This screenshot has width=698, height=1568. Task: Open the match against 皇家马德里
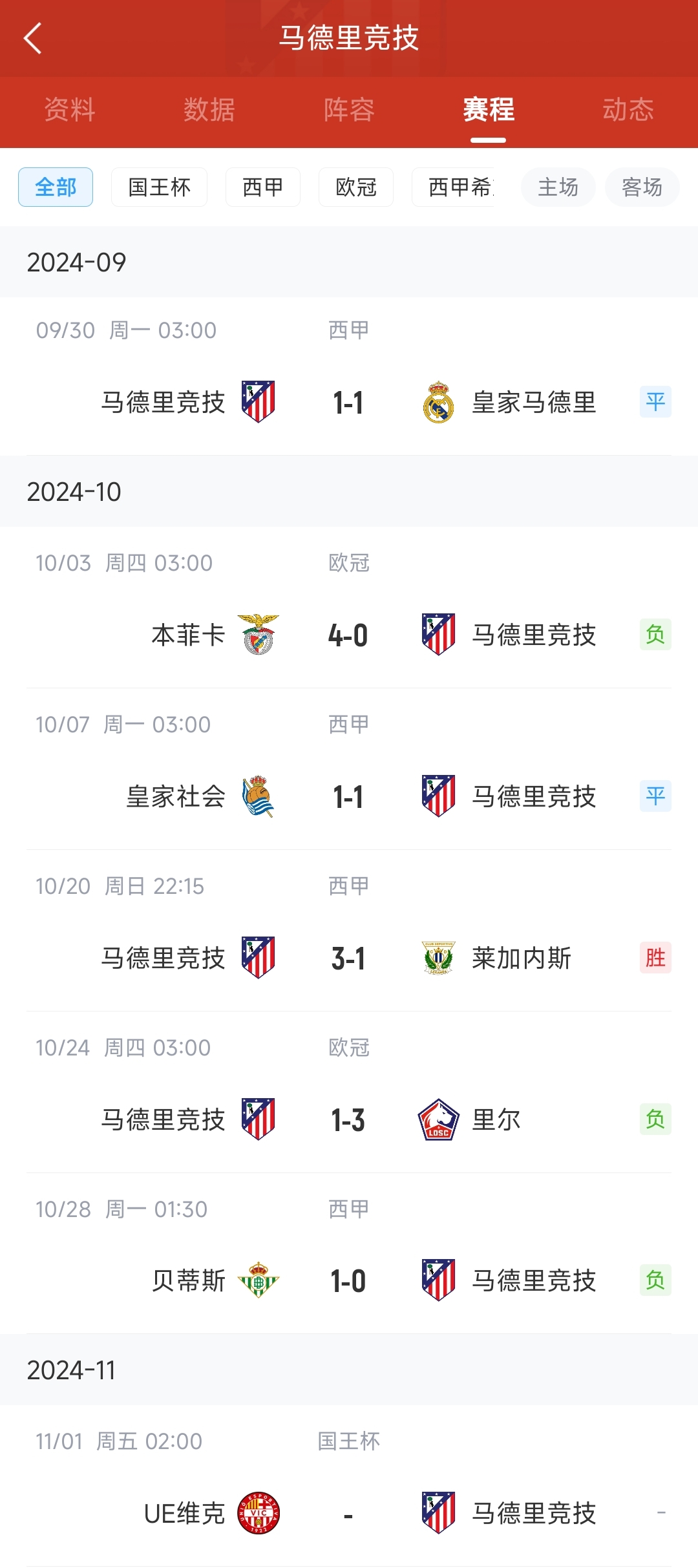(x=349, y=377)
